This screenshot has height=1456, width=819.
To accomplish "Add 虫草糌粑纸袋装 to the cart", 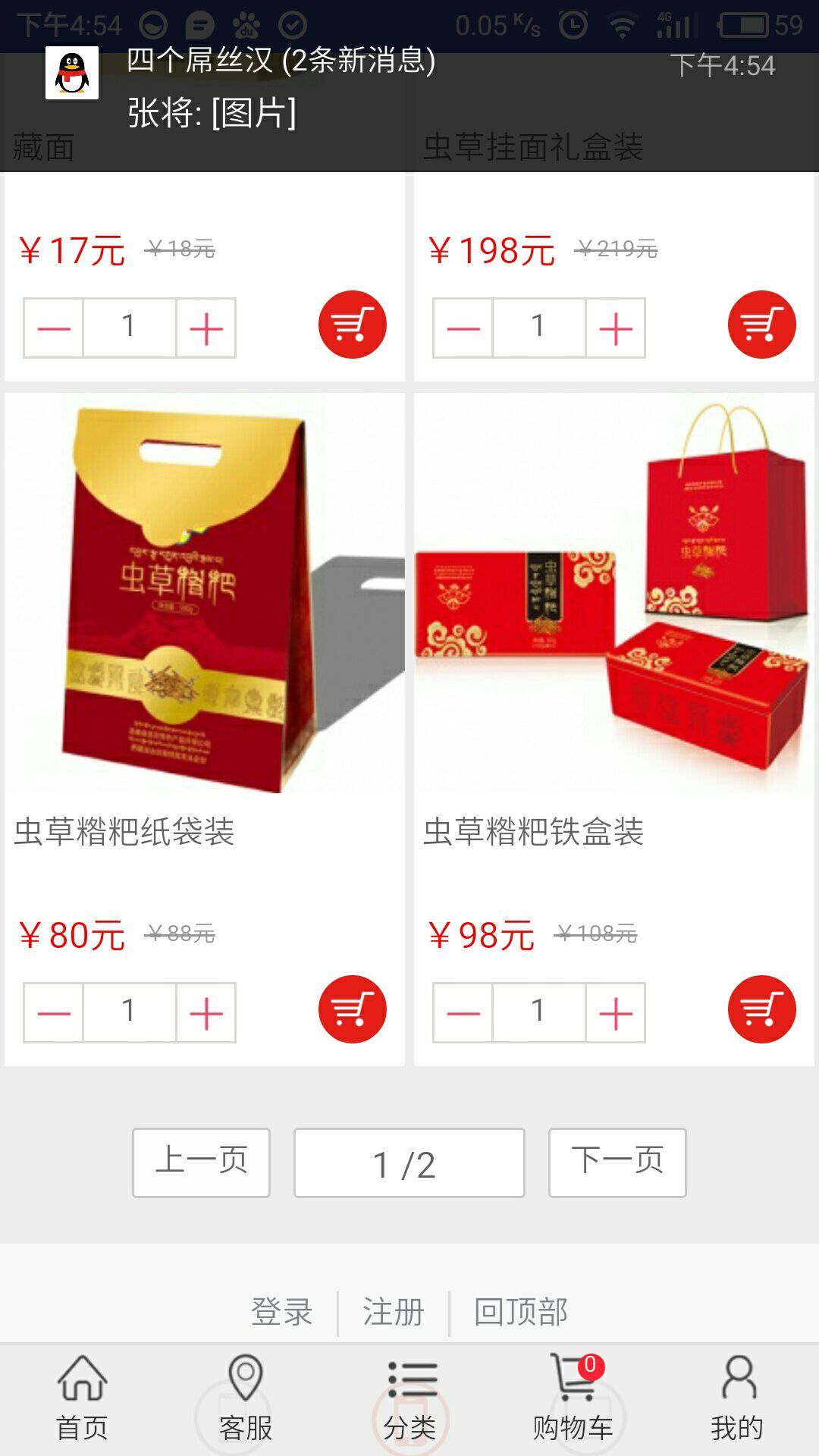I will pos(352,1009).
